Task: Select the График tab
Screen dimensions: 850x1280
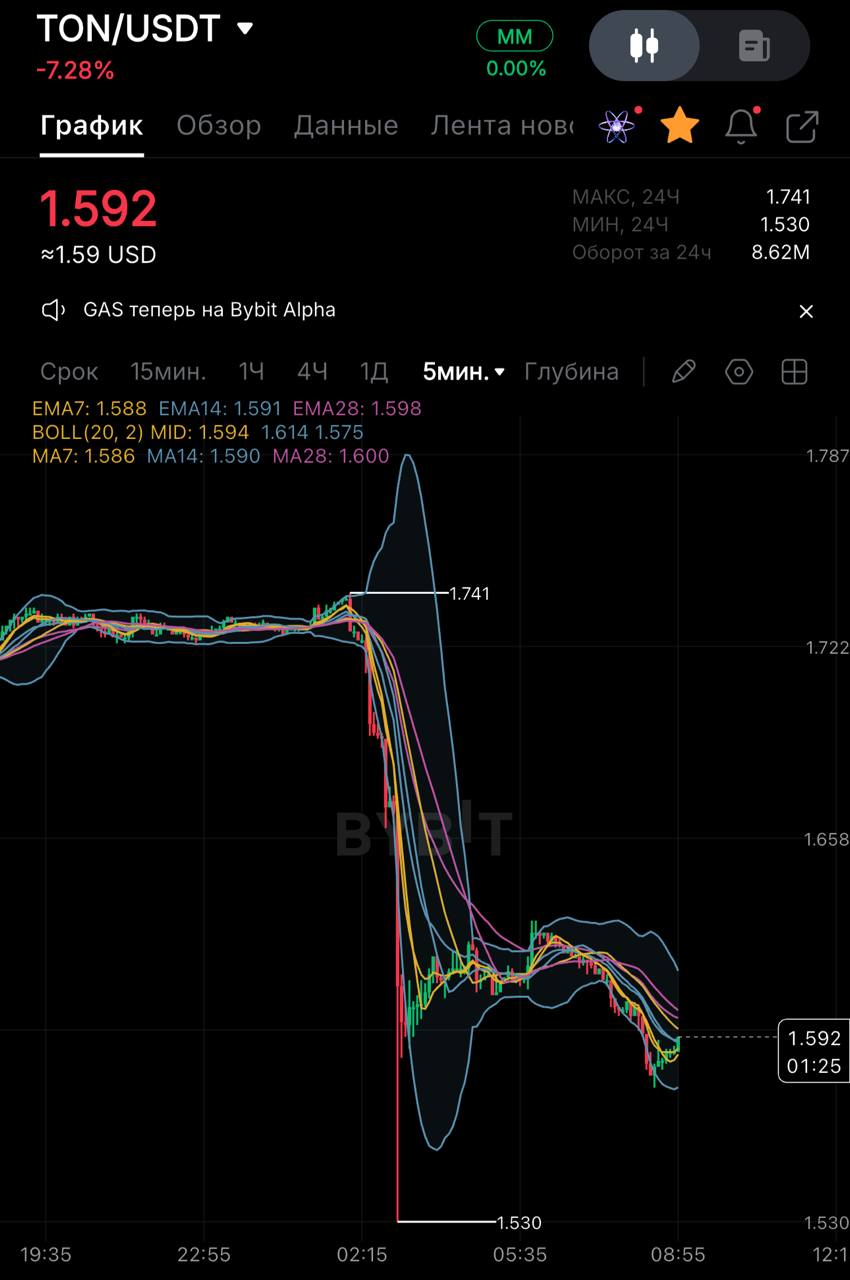Action: coord(92,126)
